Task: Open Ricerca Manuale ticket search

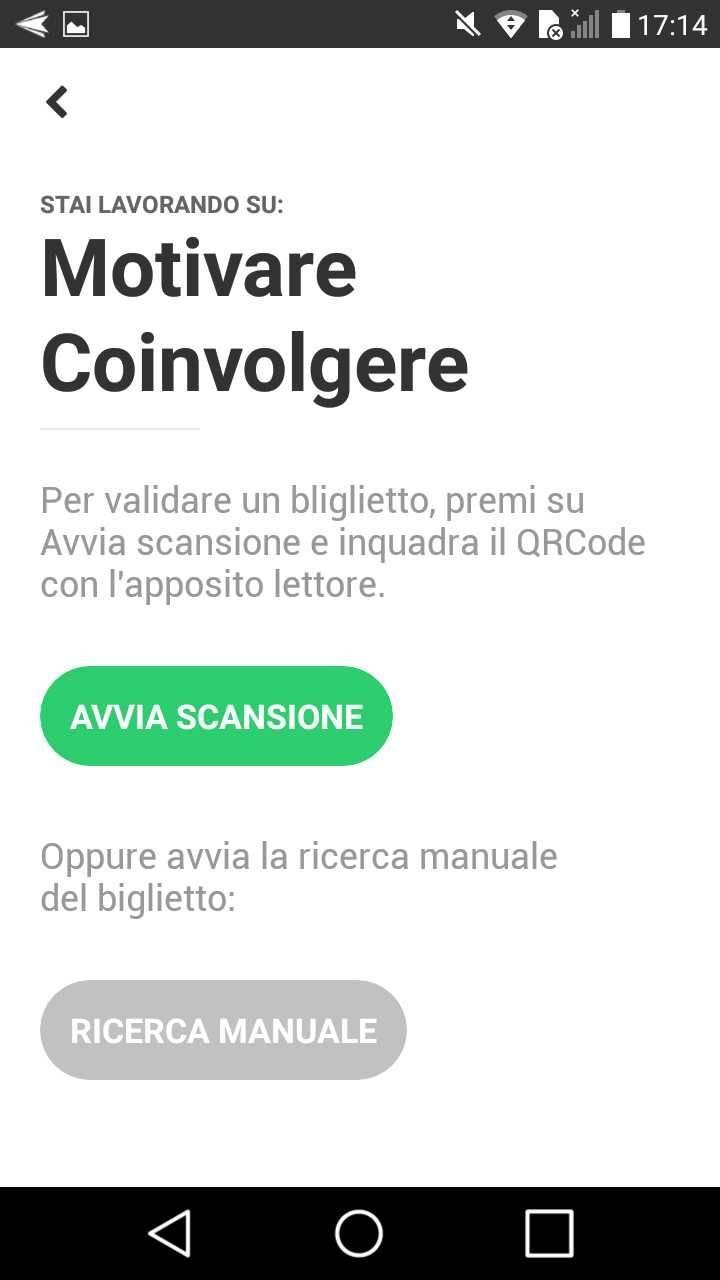Action: click(x=223, y=1030)
